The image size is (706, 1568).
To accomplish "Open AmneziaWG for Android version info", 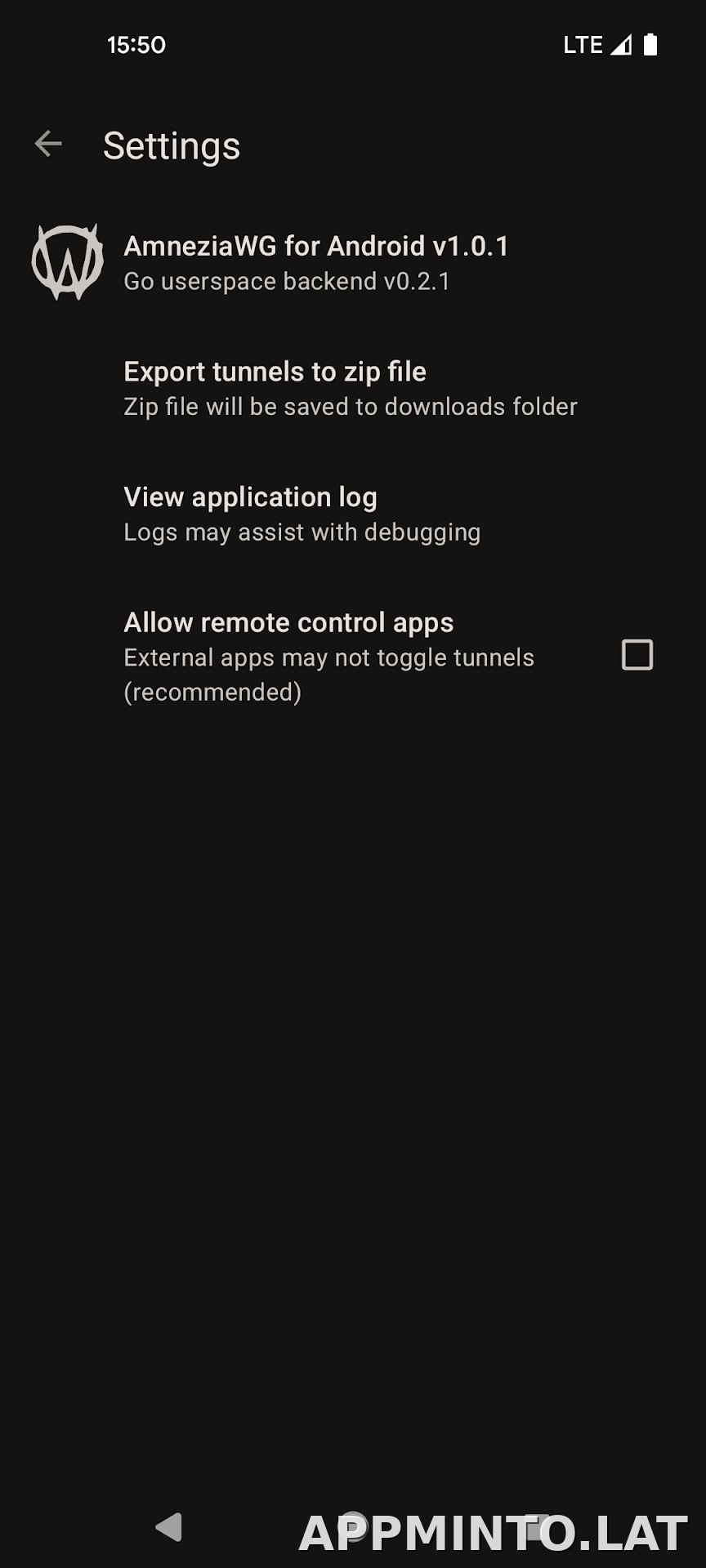I will [353, 262].
